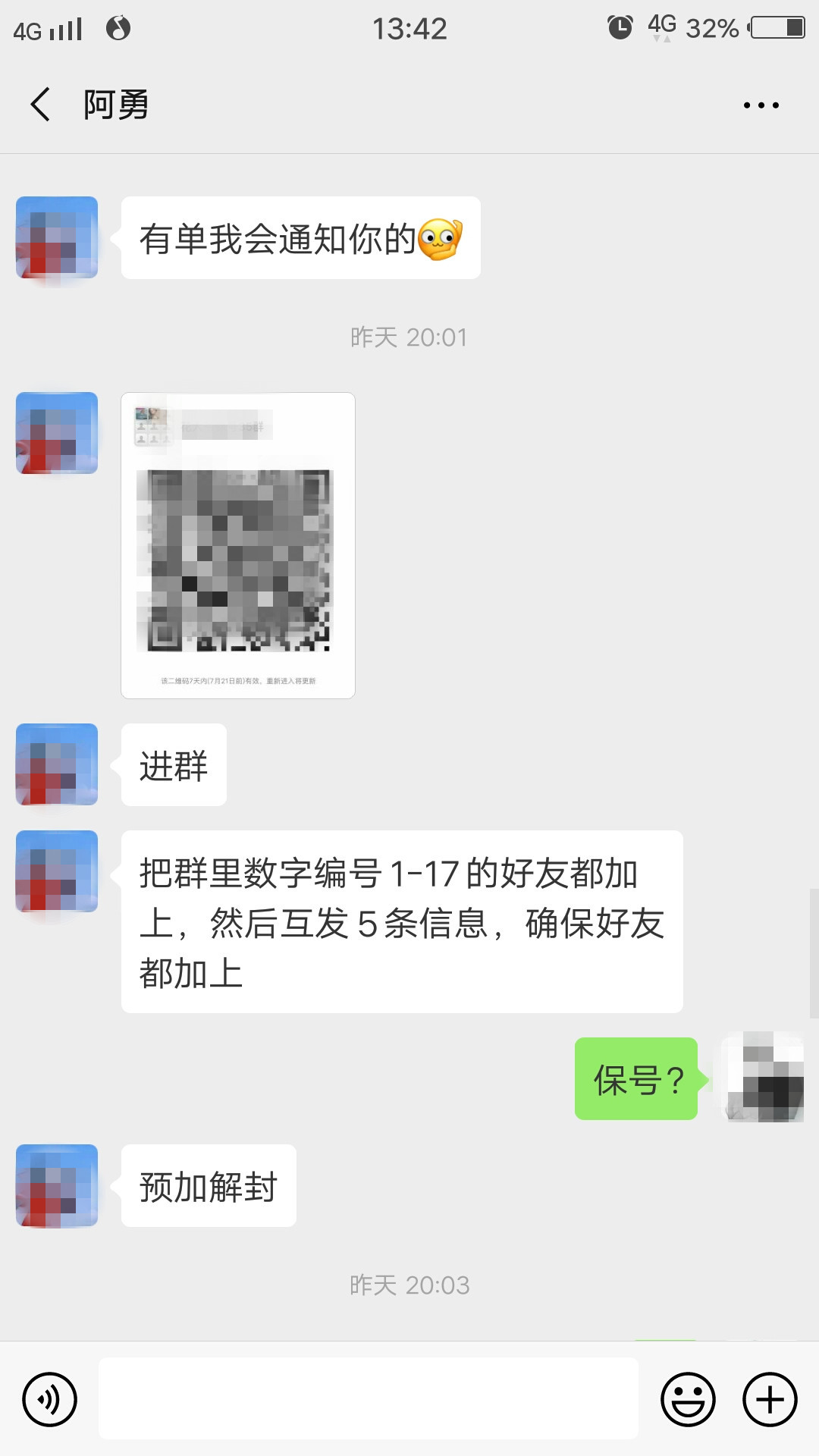Select the green 保号 message bubble

pos(637,1081)
